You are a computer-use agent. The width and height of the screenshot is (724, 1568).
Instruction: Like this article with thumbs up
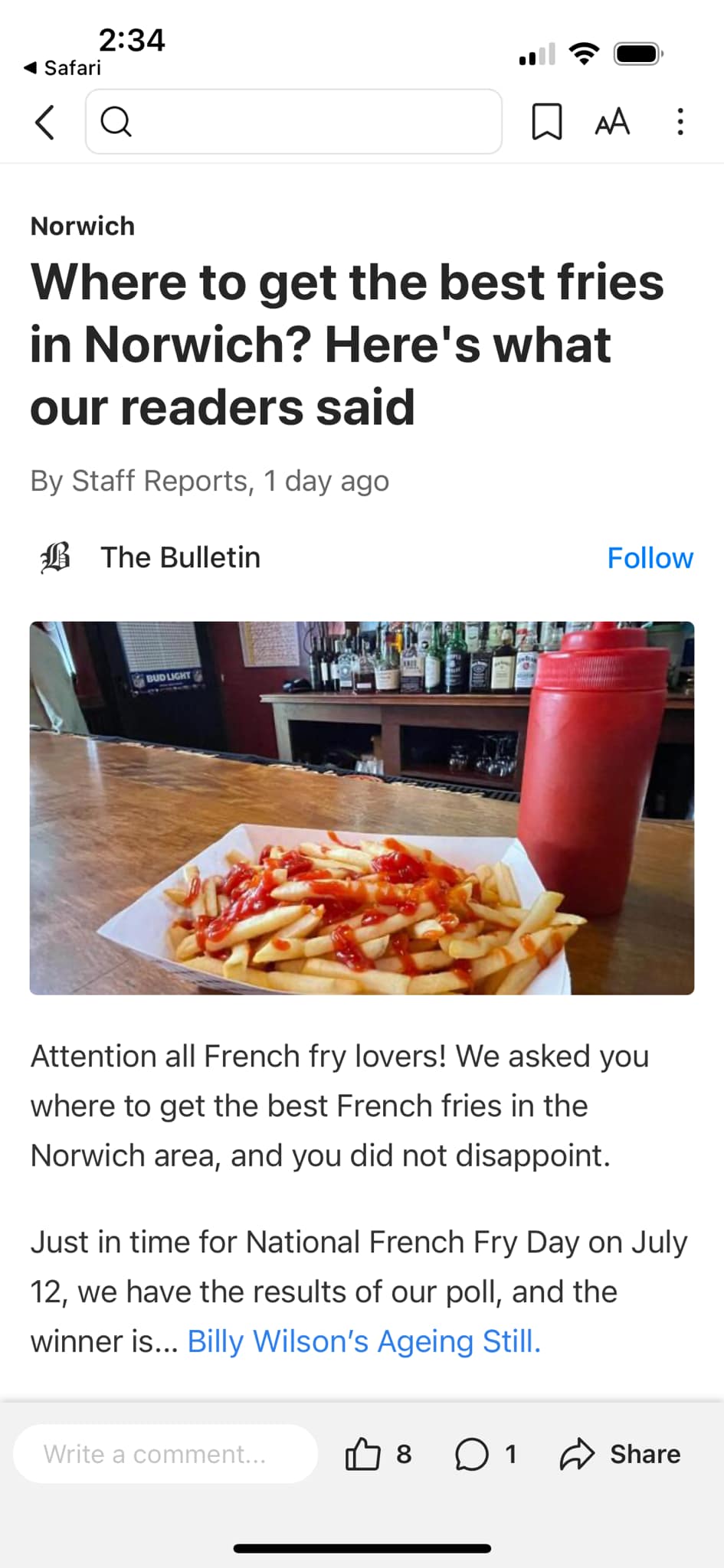[x=363, y=1454]
